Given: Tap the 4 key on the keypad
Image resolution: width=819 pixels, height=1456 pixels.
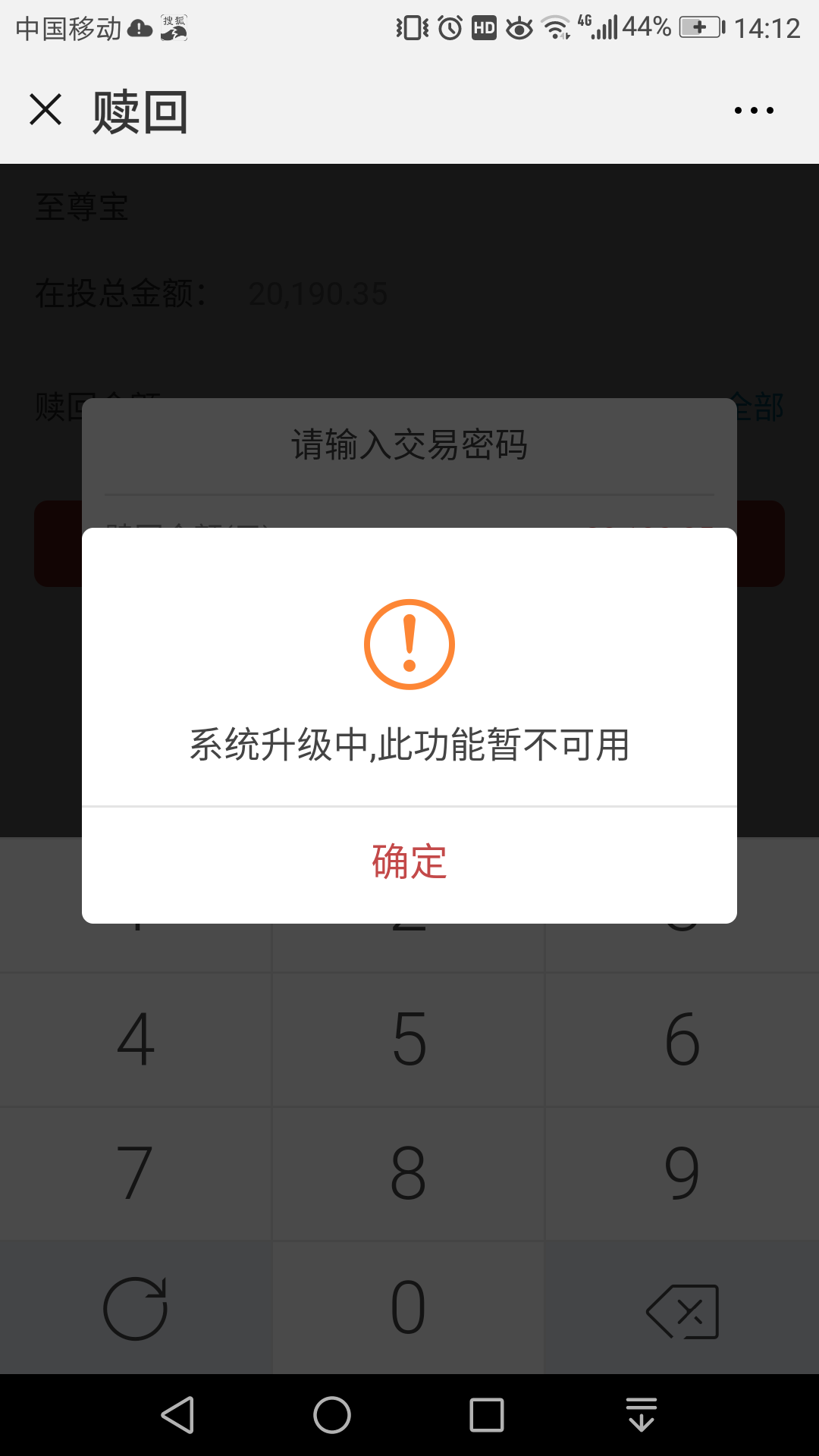Looking at the screenshot, I should (x=136, y=1040).
